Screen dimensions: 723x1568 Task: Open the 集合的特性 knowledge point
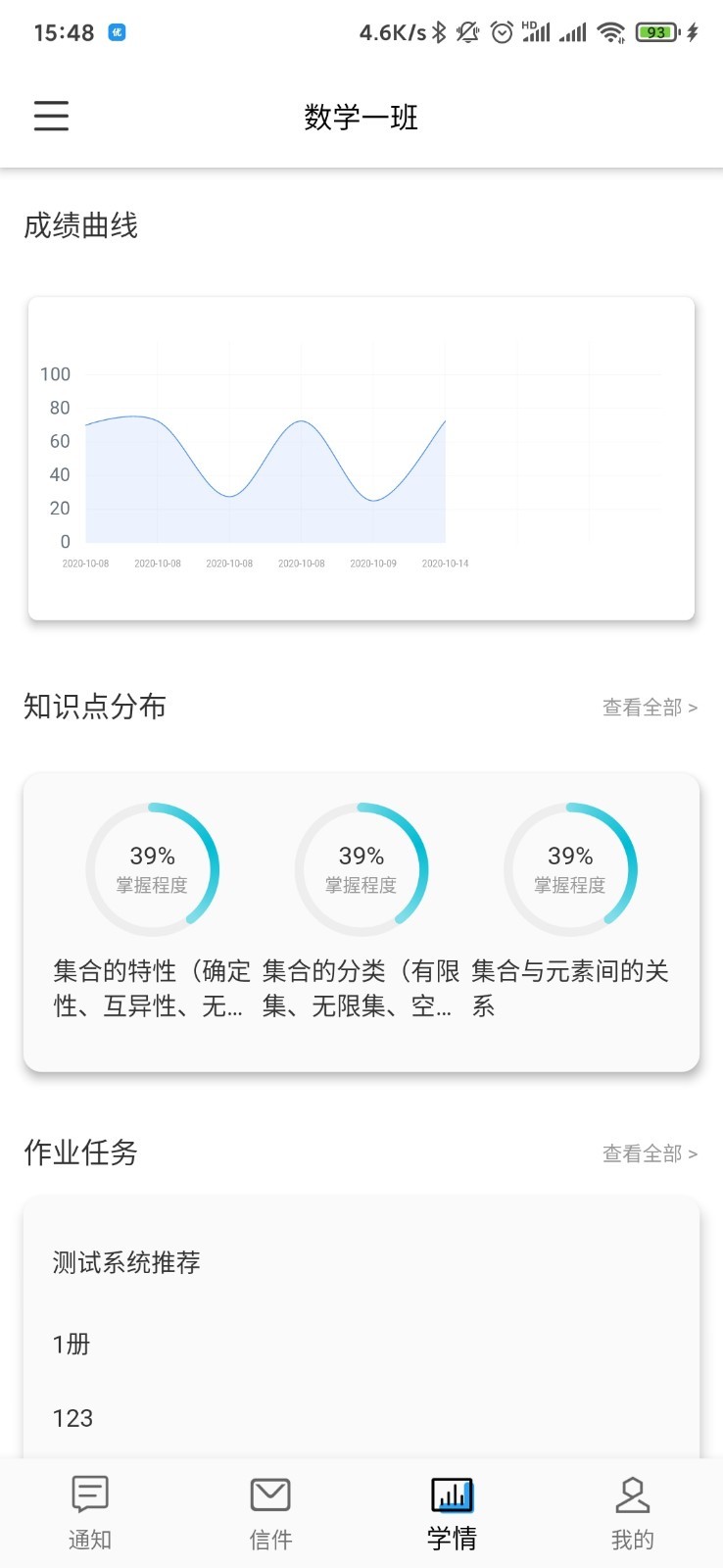(152, 911)
